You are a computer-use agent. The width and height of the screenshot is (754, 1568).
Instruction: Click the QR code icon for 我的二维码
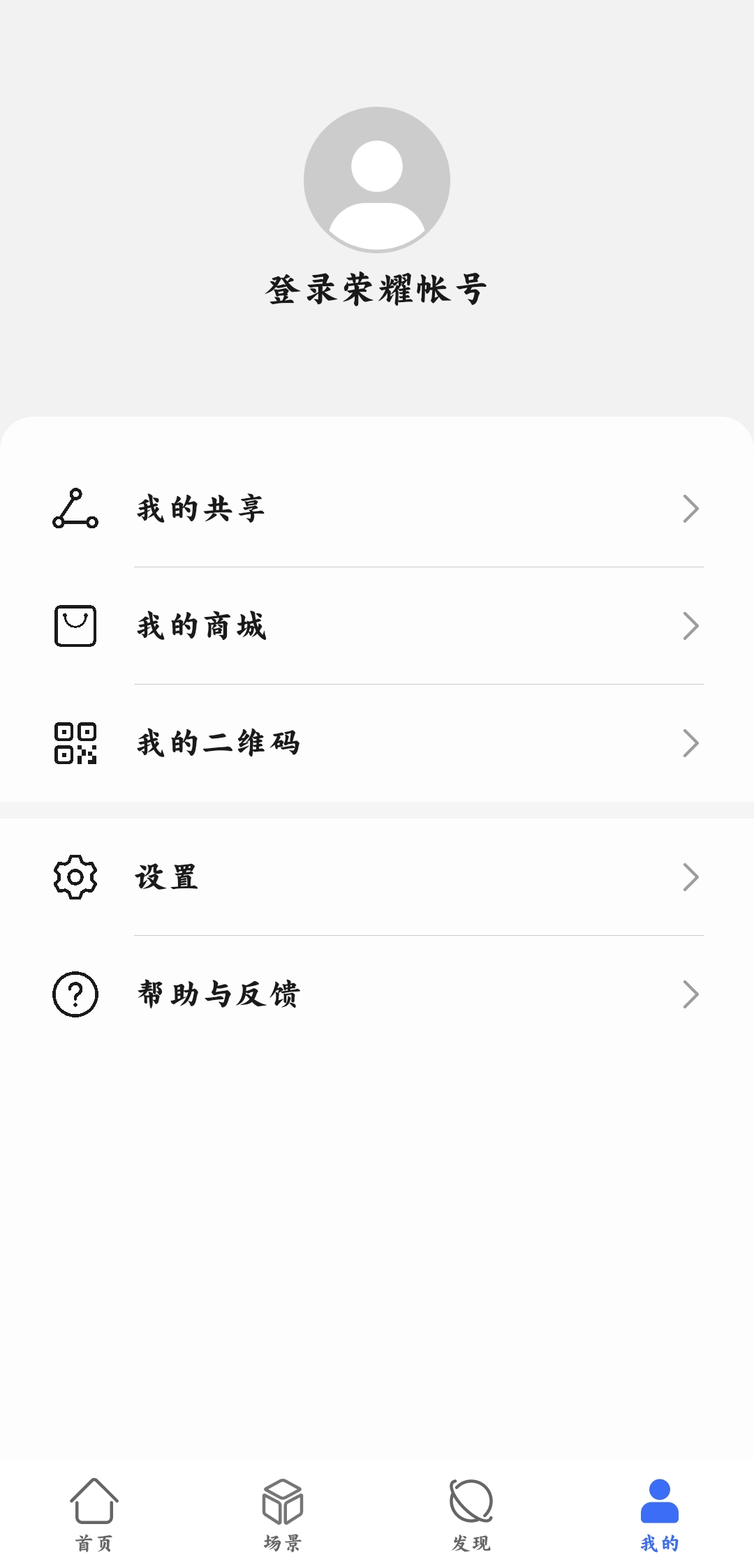[x=75, y=743]
